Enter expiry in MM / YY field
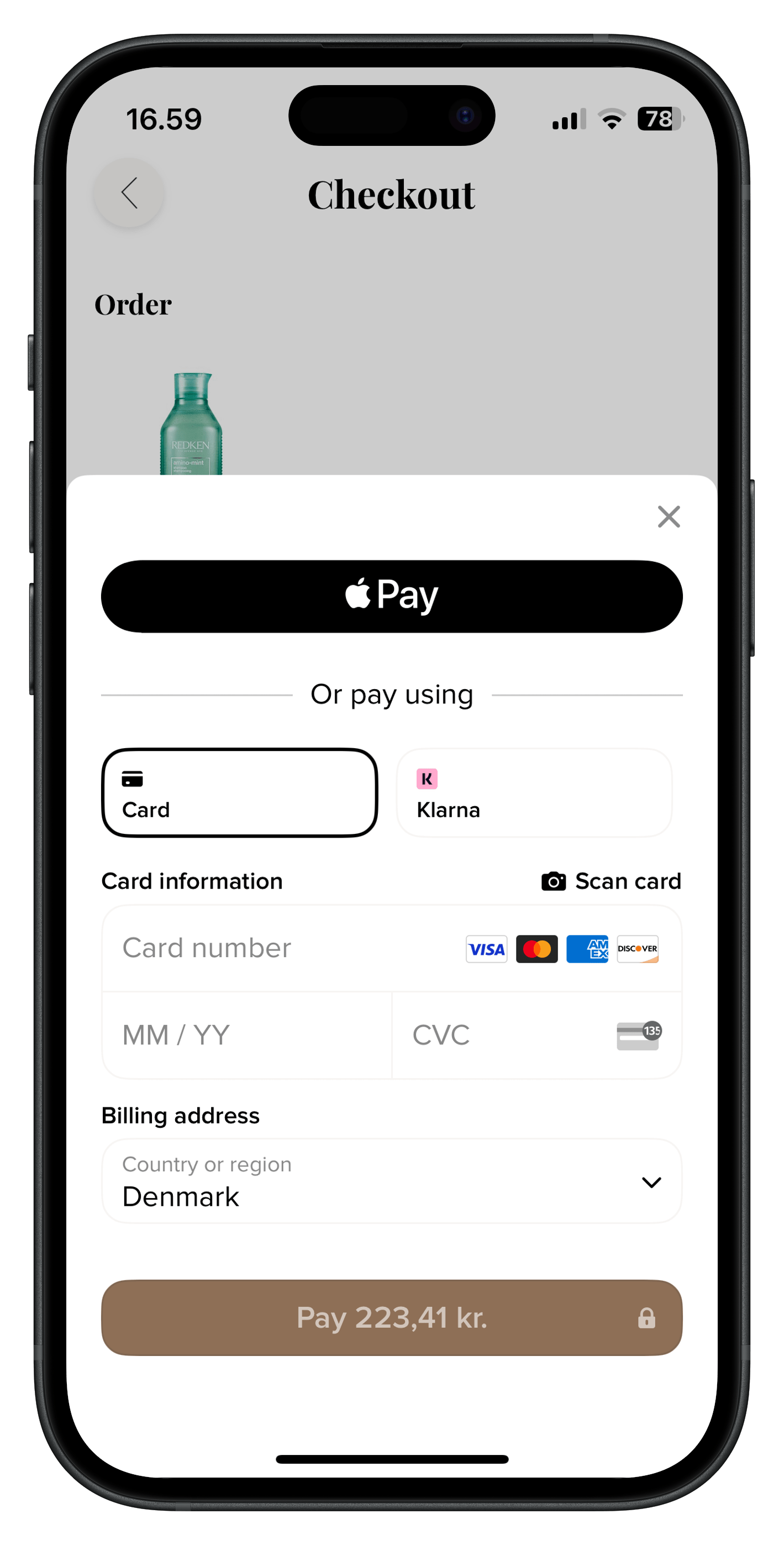 tap(246, 1035)
